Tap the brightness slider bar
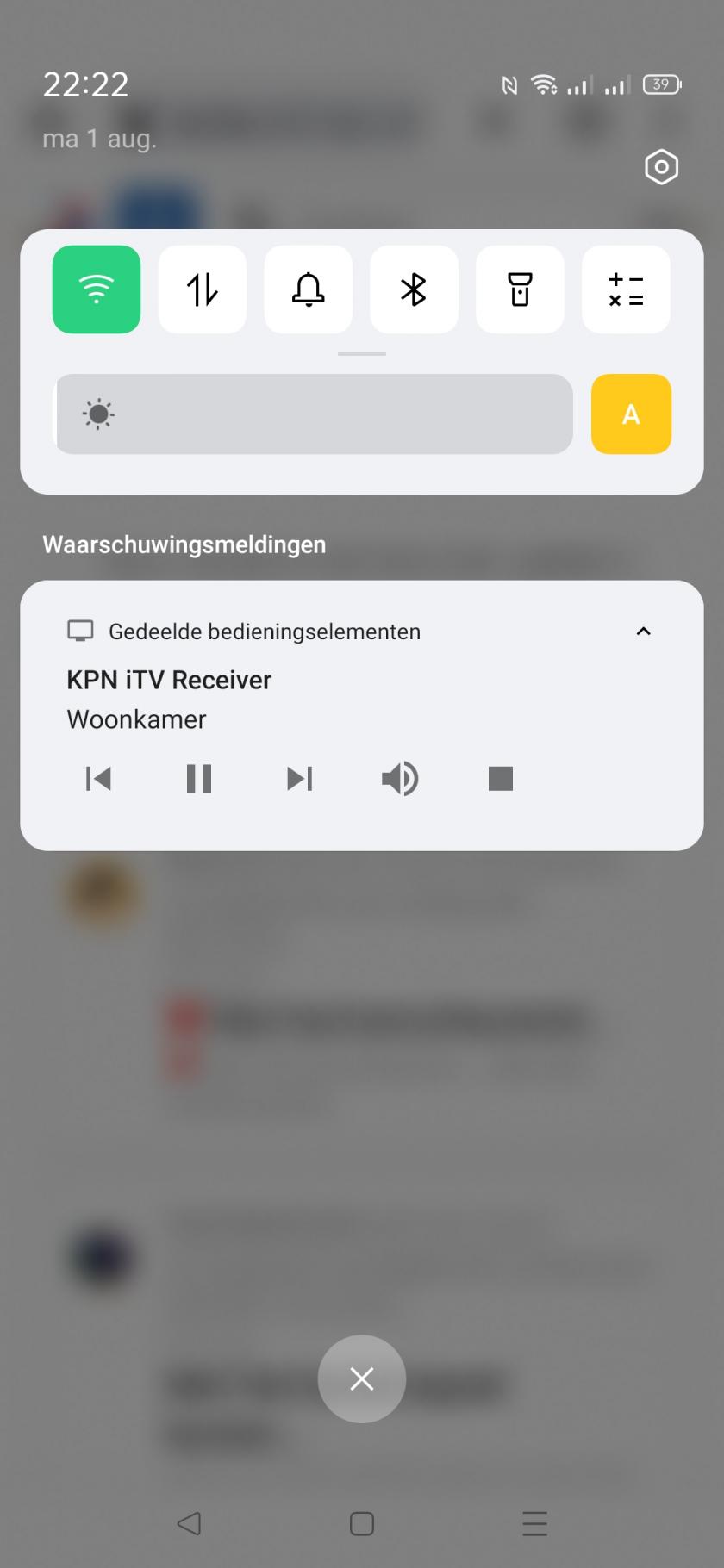The image size is (724, 1568). point(314,414)
